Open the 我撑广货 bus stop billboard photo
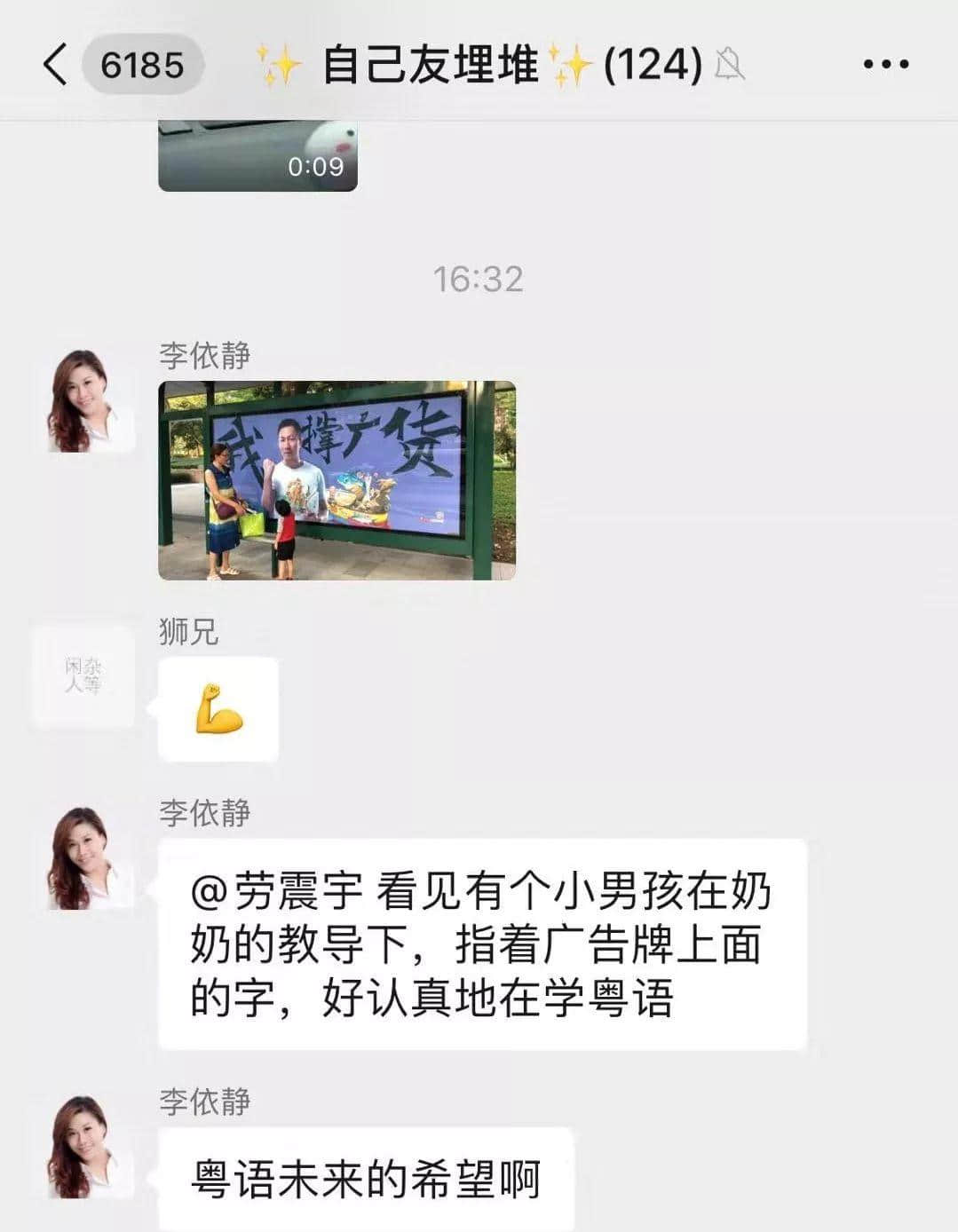This screenshot has width=958, height=1232. click(337, 484)
